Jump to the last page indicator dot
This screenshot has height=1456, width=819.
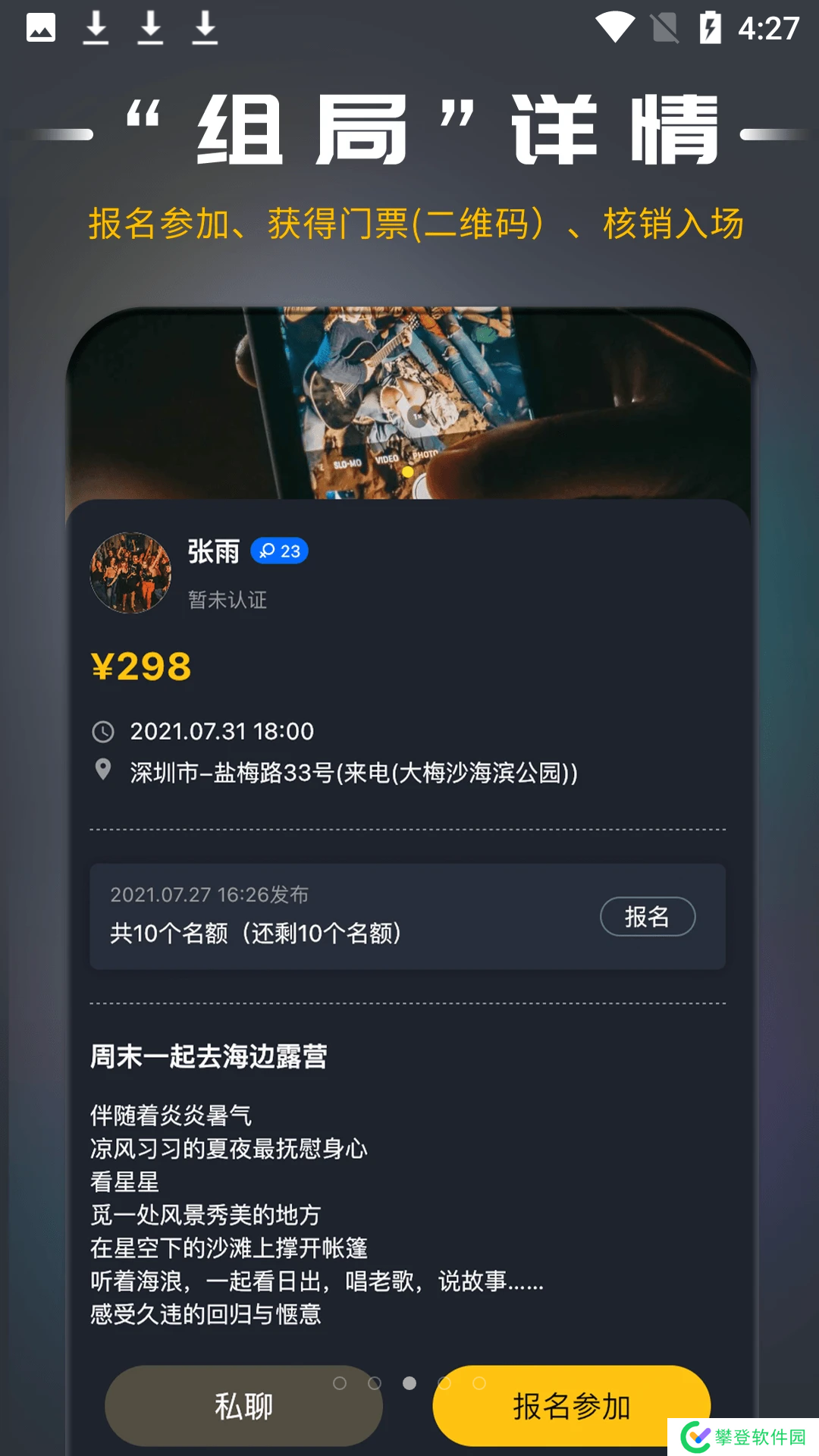479,1383
